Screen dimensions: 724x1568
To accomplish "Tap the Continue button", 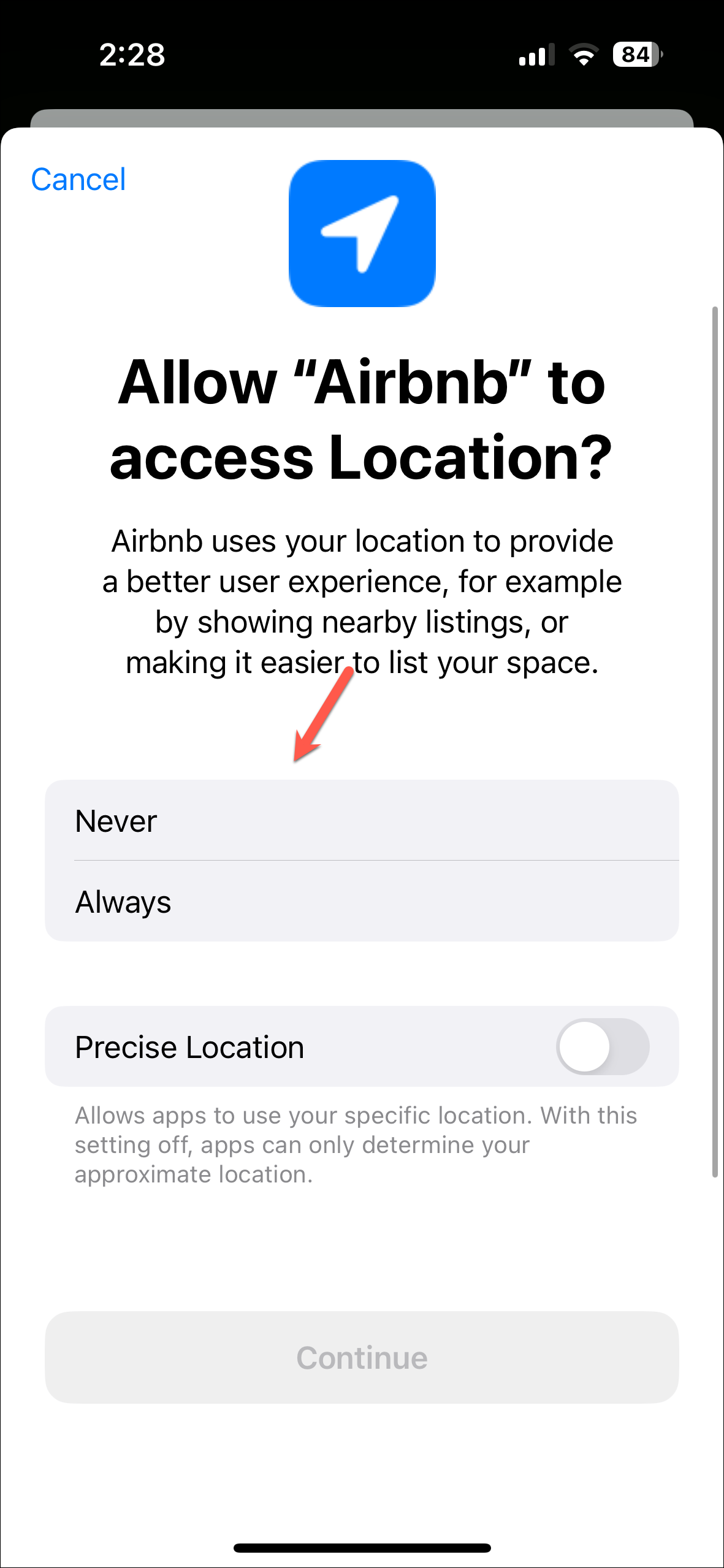I will [x=362, y=1357].
